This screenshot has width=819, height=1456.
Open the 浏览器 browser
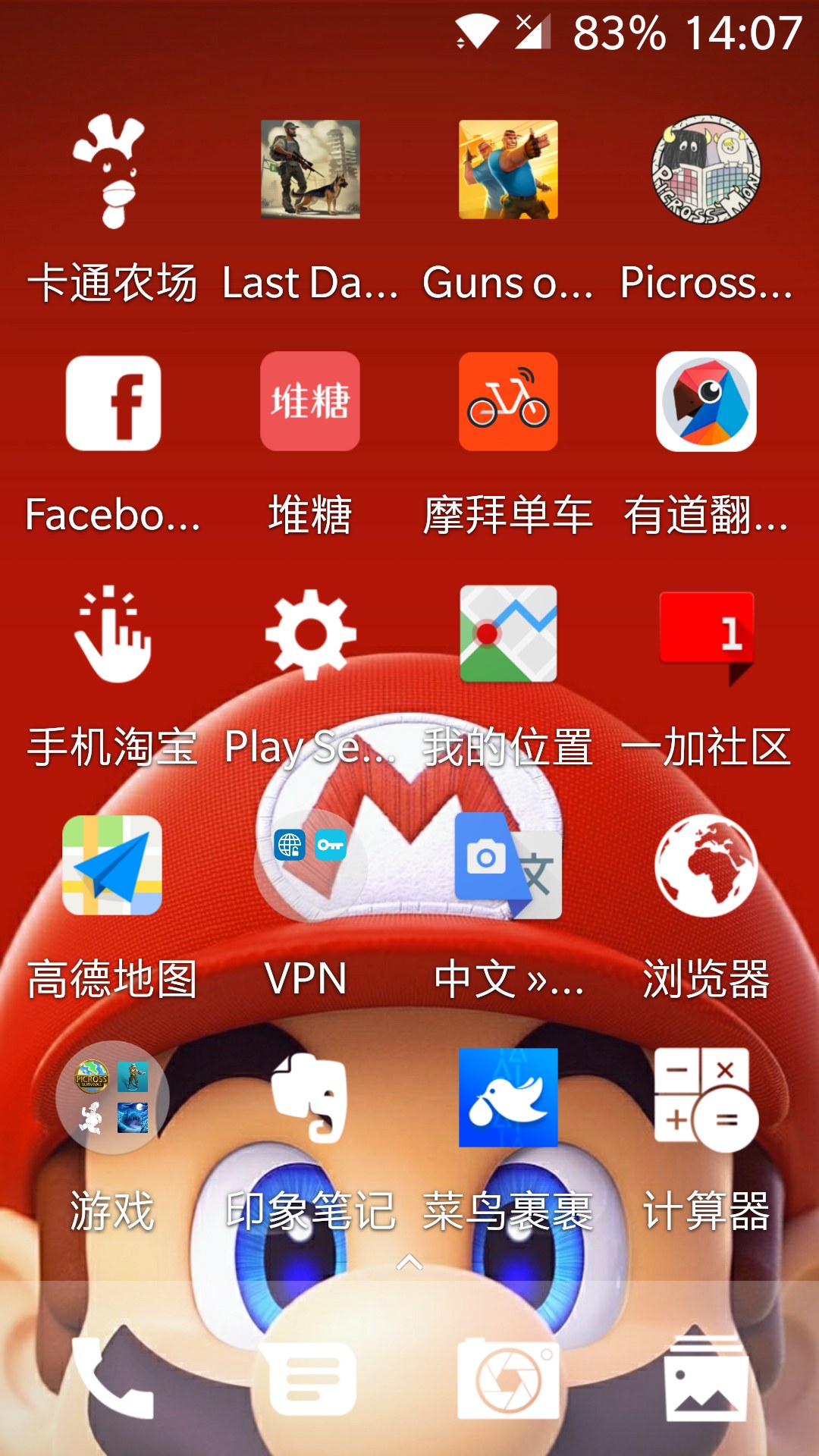click(706, 866)
